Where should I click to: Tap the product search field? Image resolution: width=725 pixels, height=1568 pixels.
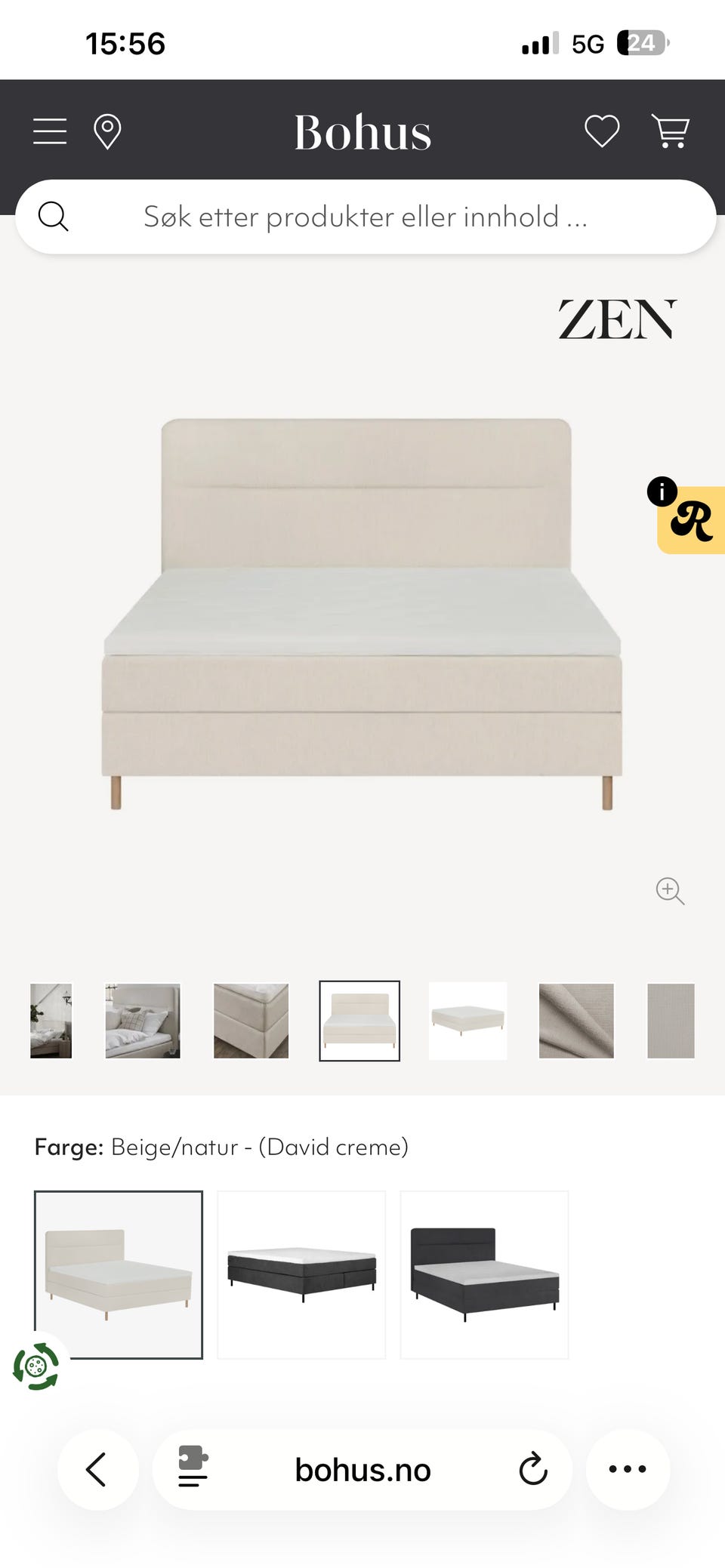[x=366, y=217]
